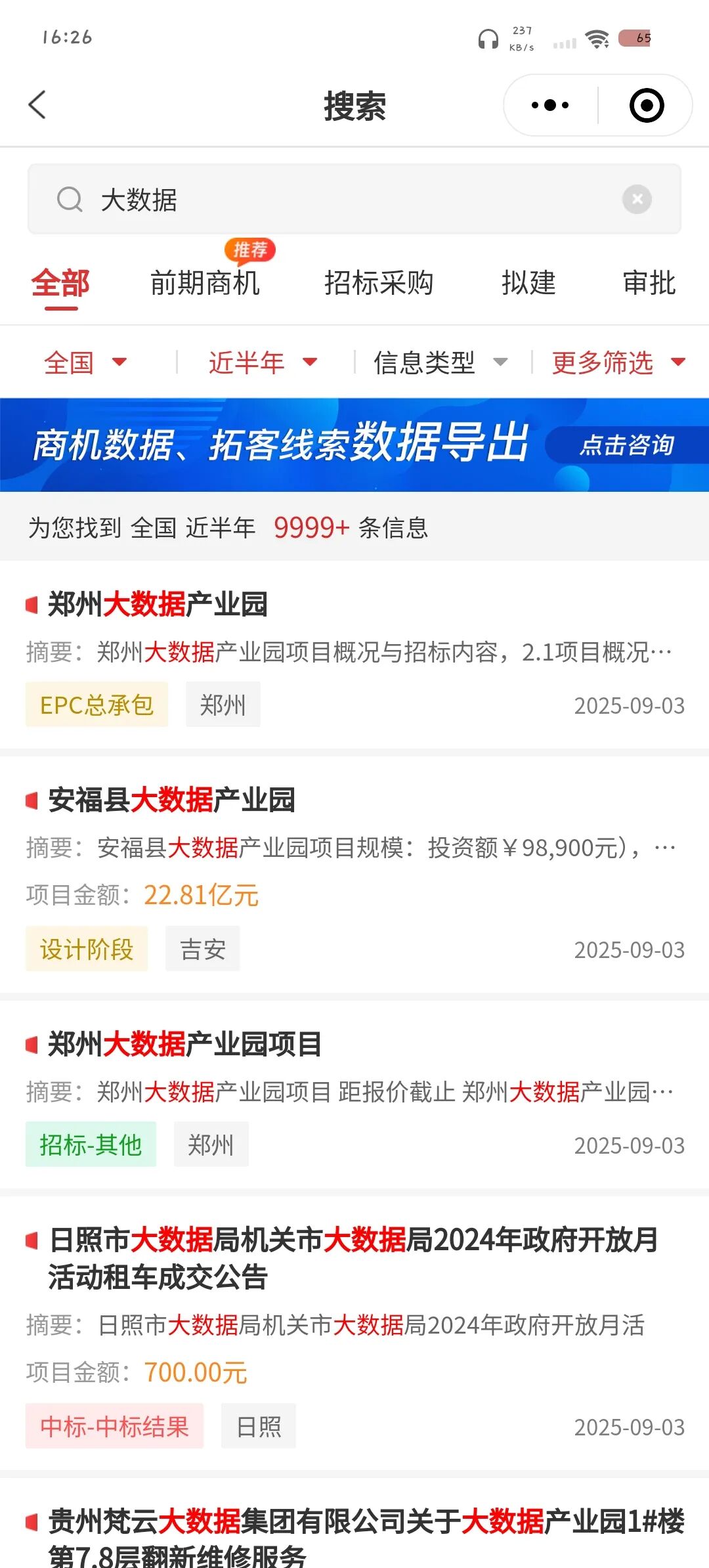709x1568 pixels.
Task: Tap 点击咨询 on the data export banner
Action: coord(626,445)
